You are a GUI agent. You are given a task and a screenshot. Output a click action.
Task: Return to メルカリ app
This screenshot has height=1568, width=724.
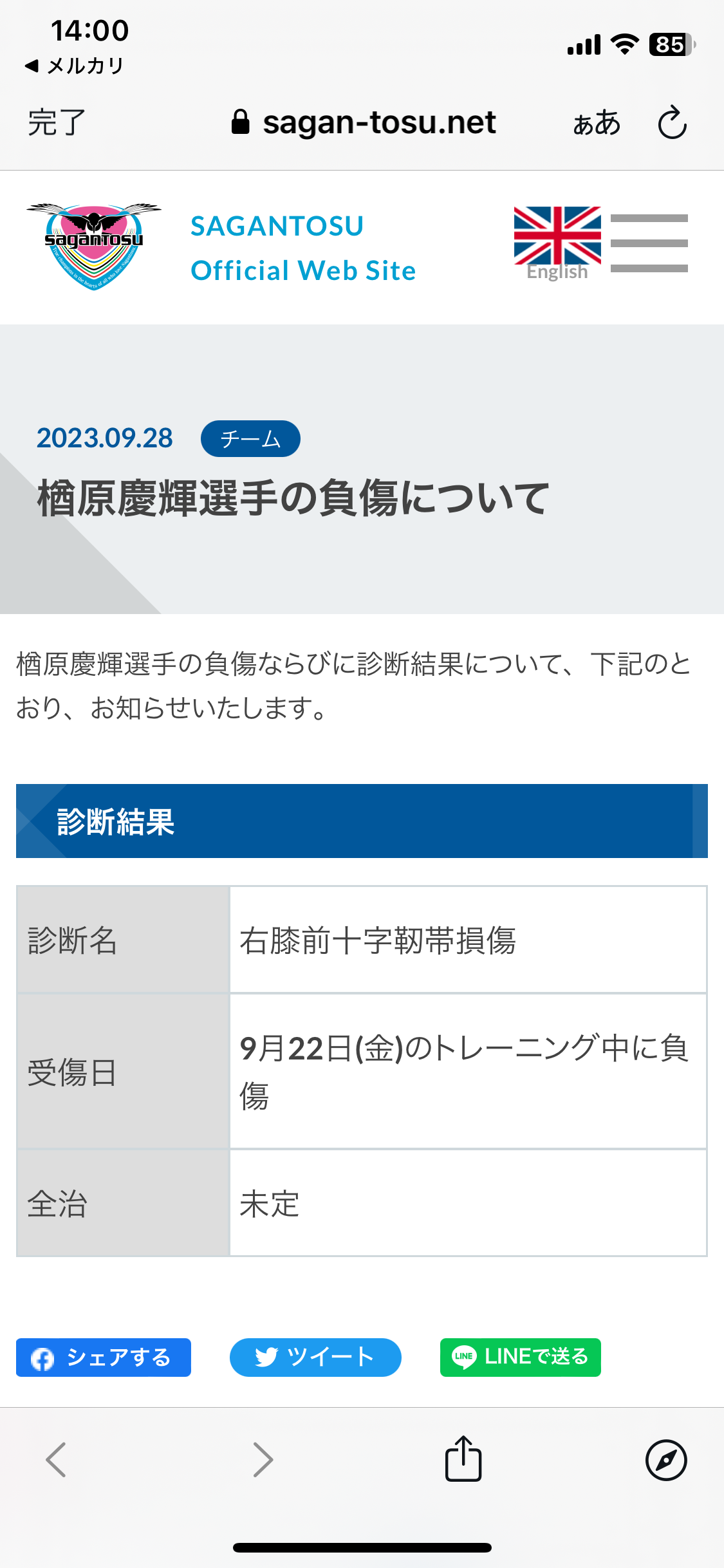coord(75,66)
